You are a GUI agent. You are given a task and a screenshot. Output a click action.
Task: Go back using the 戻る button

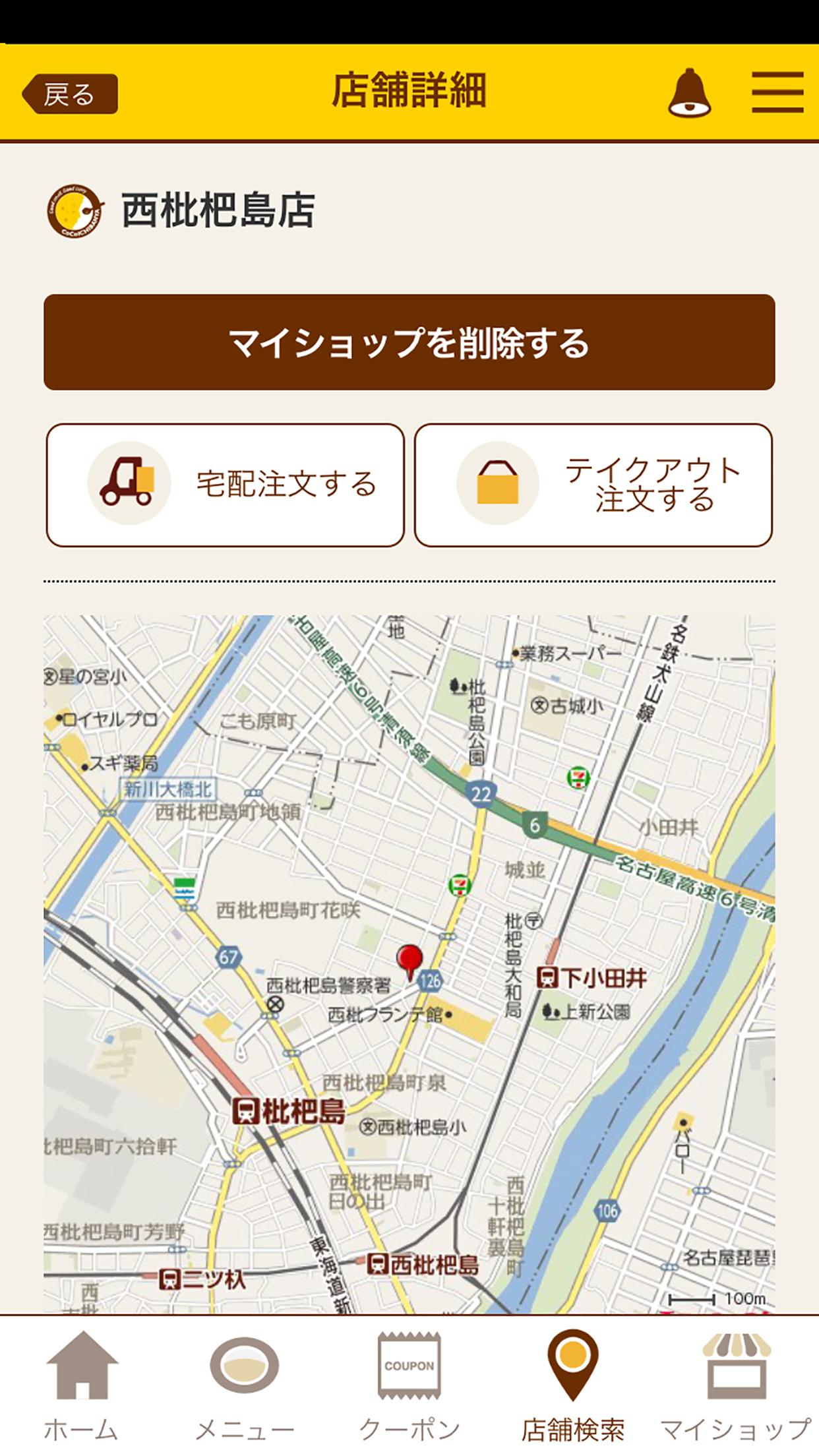(x=71, y=94)
